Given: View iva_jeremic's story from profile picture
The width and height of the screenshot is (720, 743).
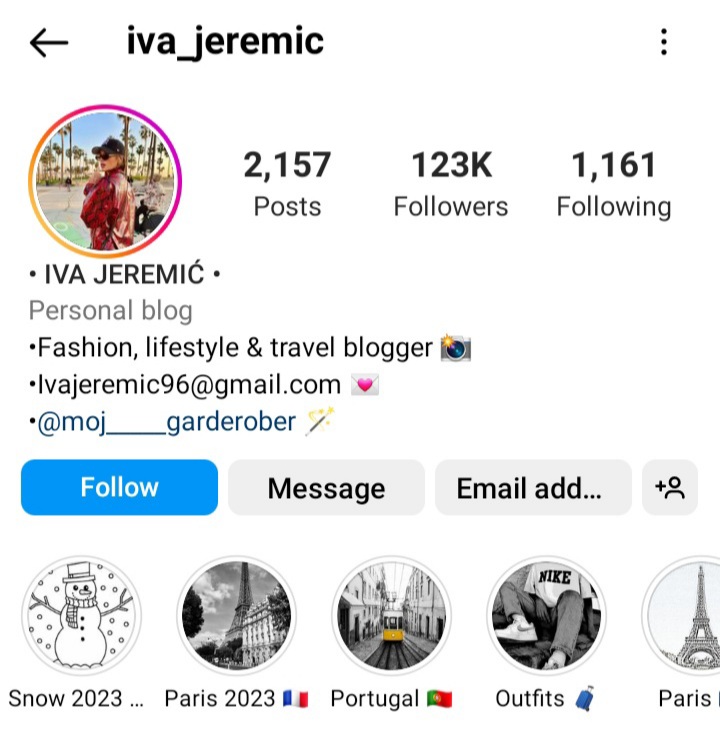Looking at the screenshot, I should tap(104, 181).
